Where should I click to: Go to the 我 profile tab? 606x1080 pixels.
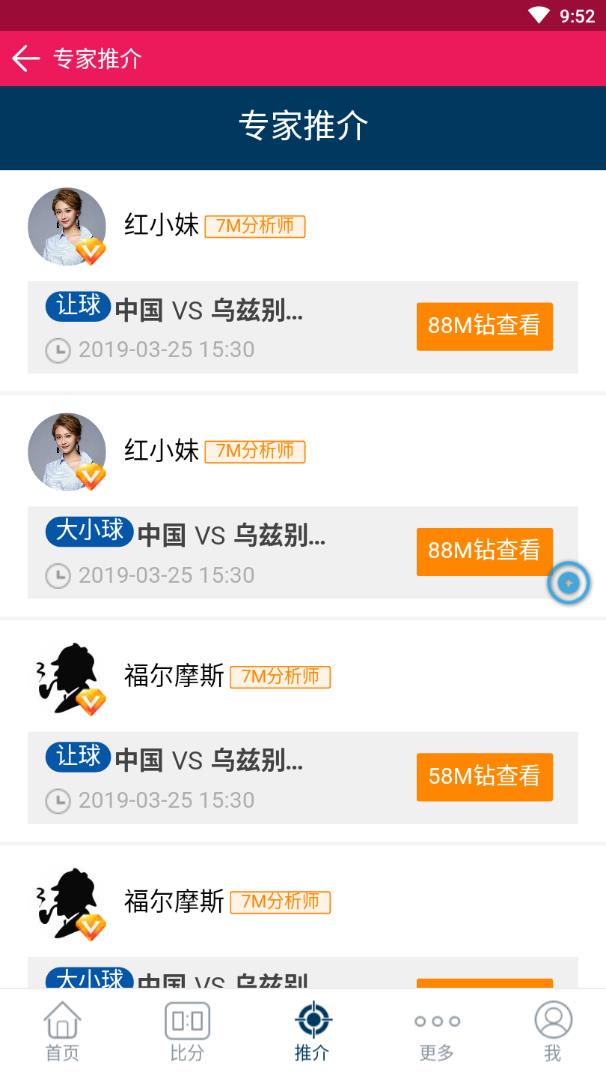(552, 1032)
